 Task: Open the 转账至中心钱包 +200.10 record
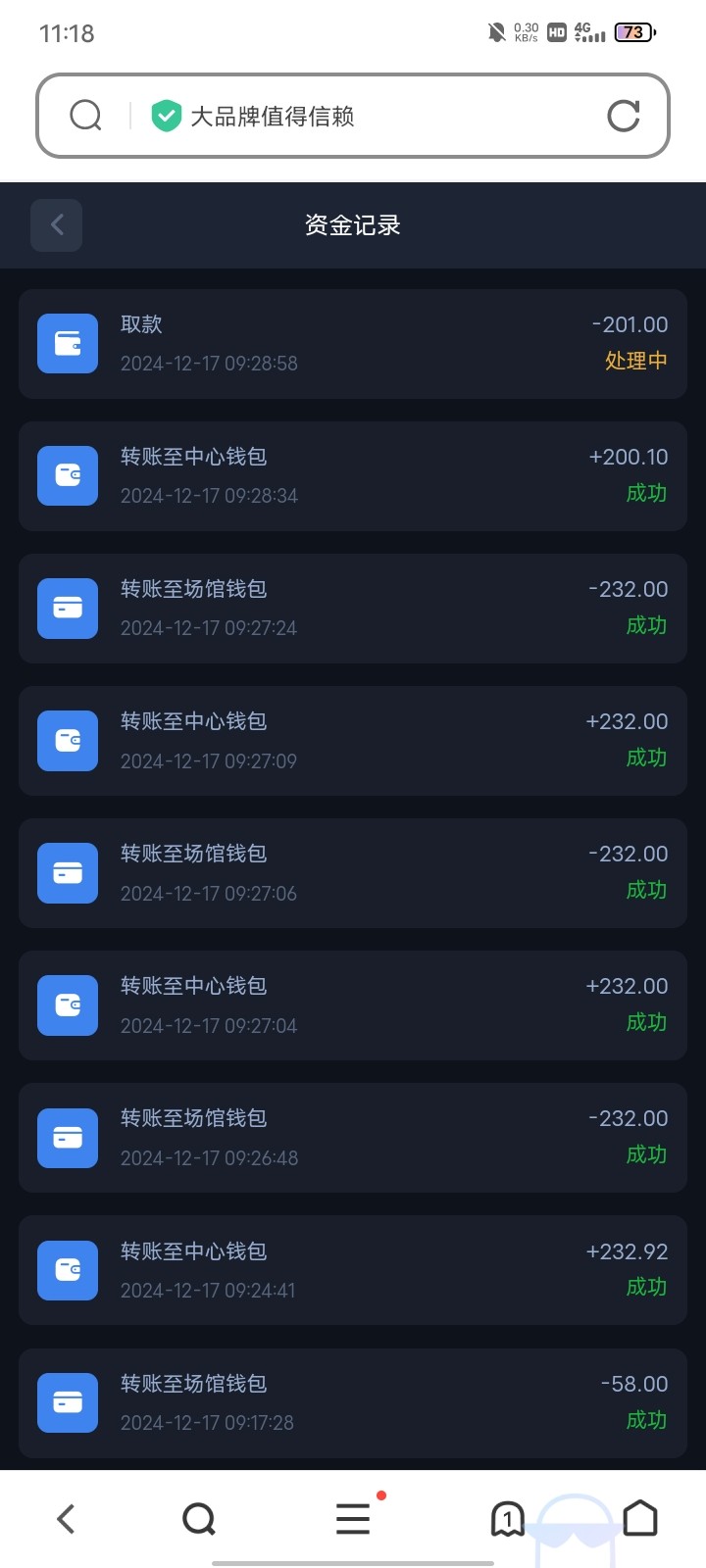pos(353,476)
